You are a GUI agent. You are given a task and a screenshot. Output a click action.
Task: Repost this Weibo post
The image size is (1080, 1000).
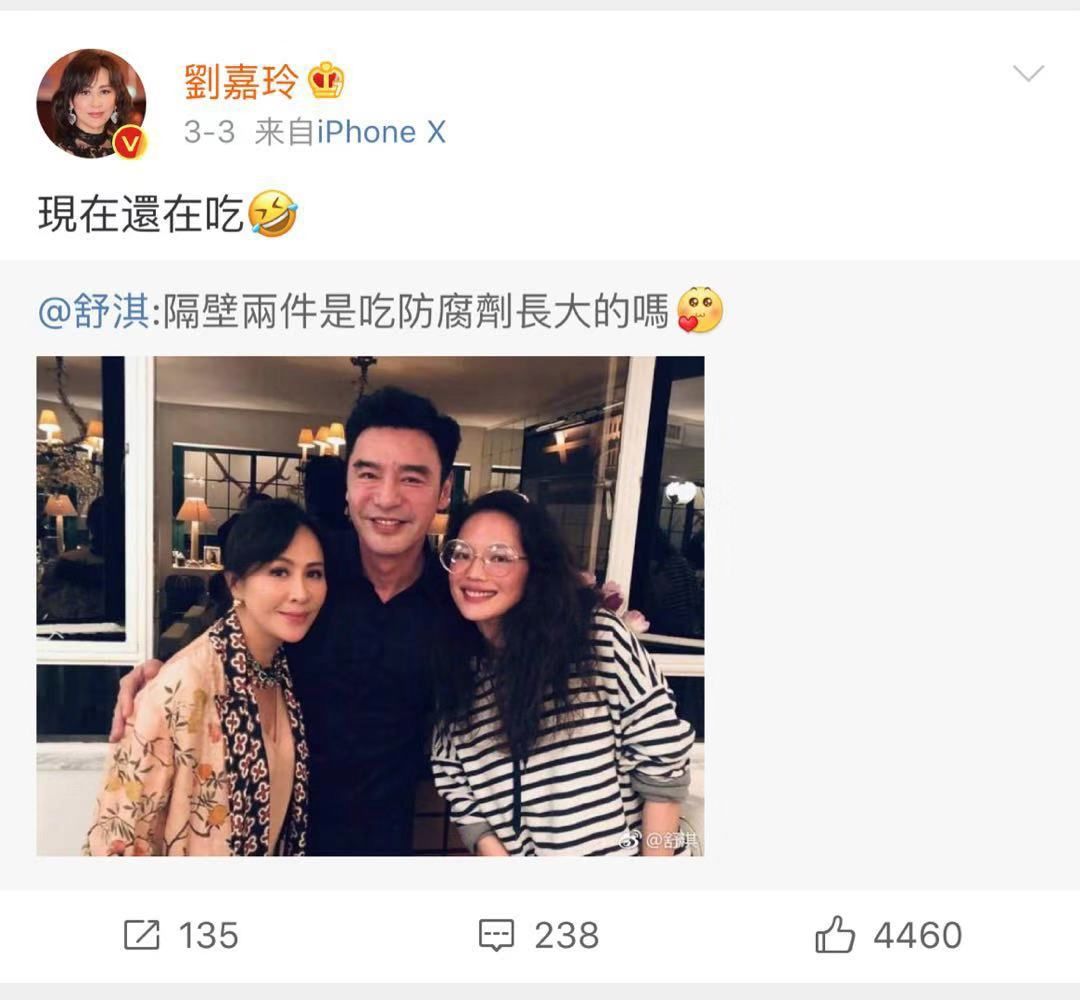[181, 936]
